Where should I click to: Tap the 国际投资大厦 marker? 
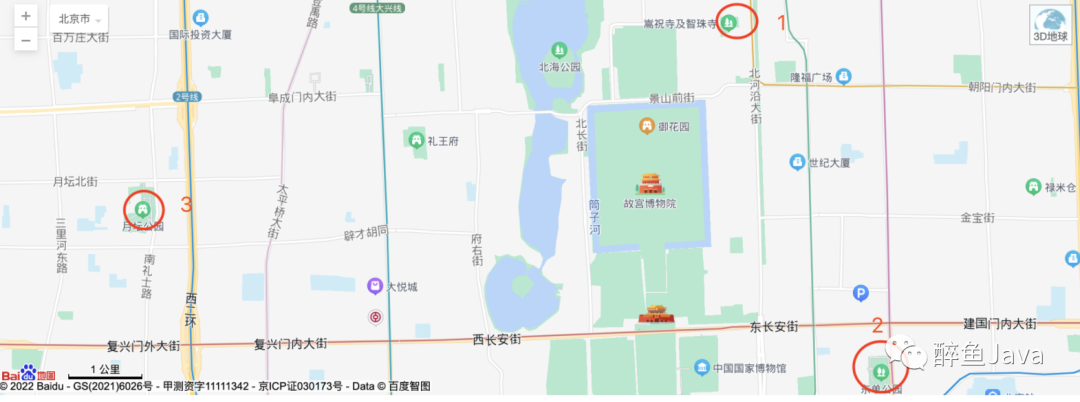[x=201, y=18]
